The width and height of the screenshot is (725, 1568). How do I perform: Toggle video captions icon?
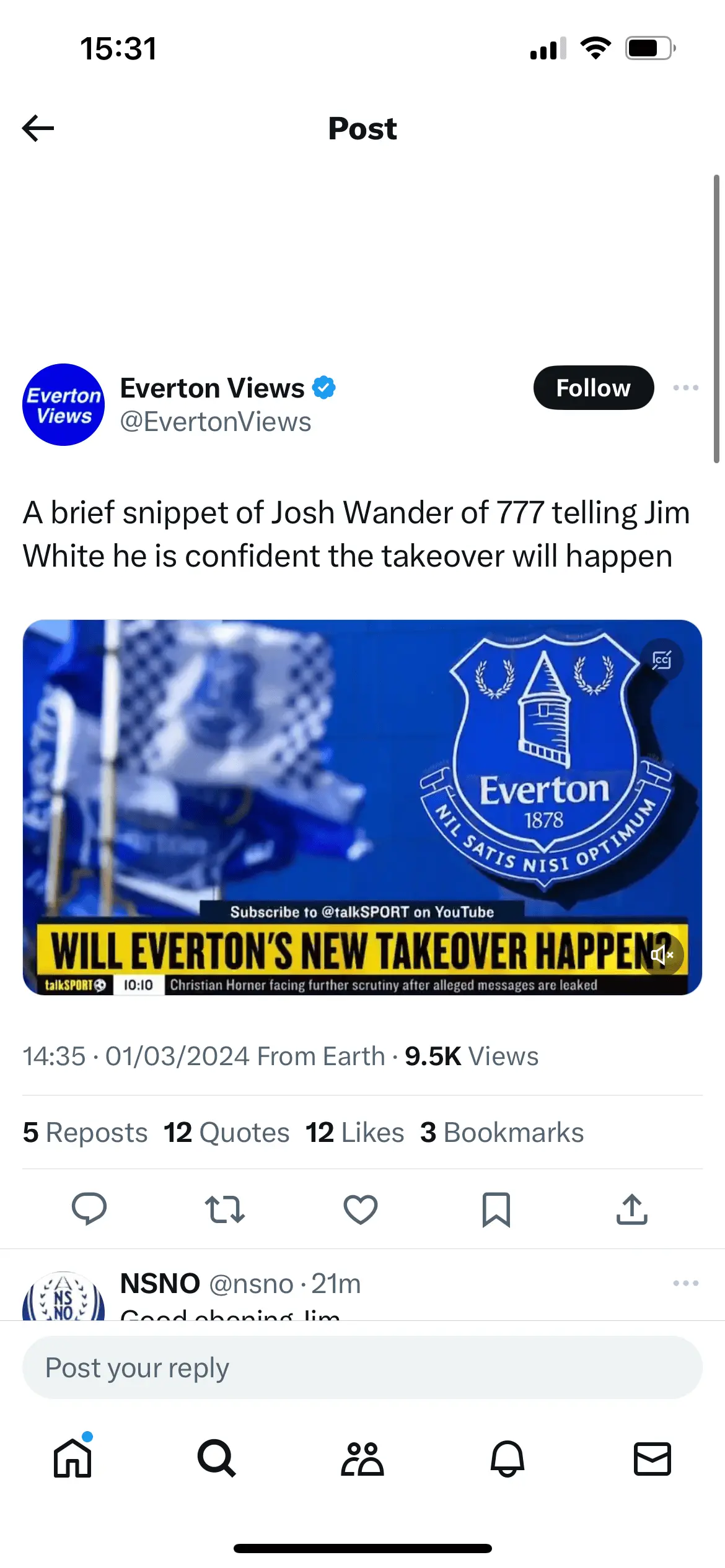(661, 660)
